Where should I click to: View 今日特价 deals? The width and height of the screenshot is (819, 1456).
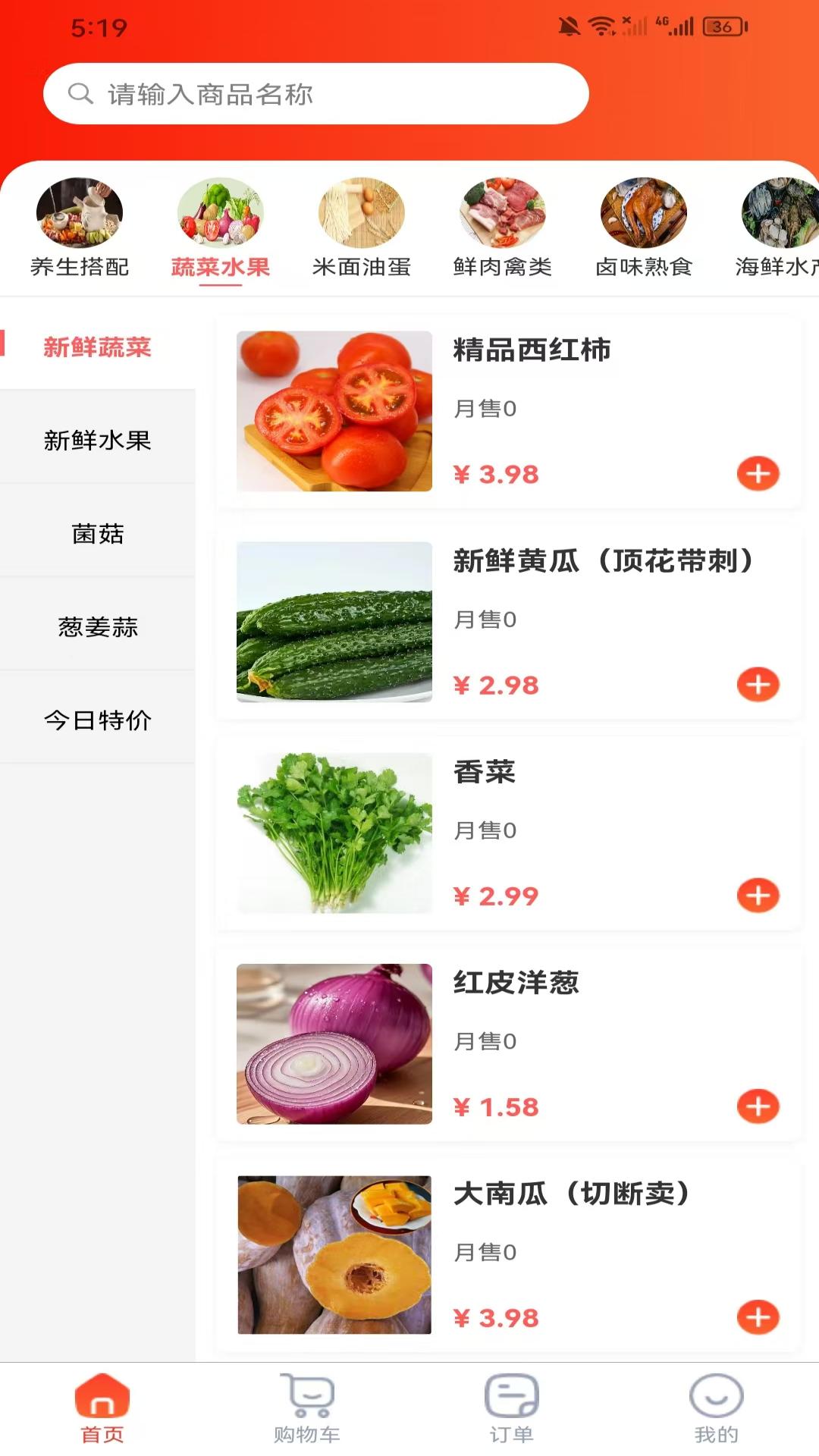98,720
